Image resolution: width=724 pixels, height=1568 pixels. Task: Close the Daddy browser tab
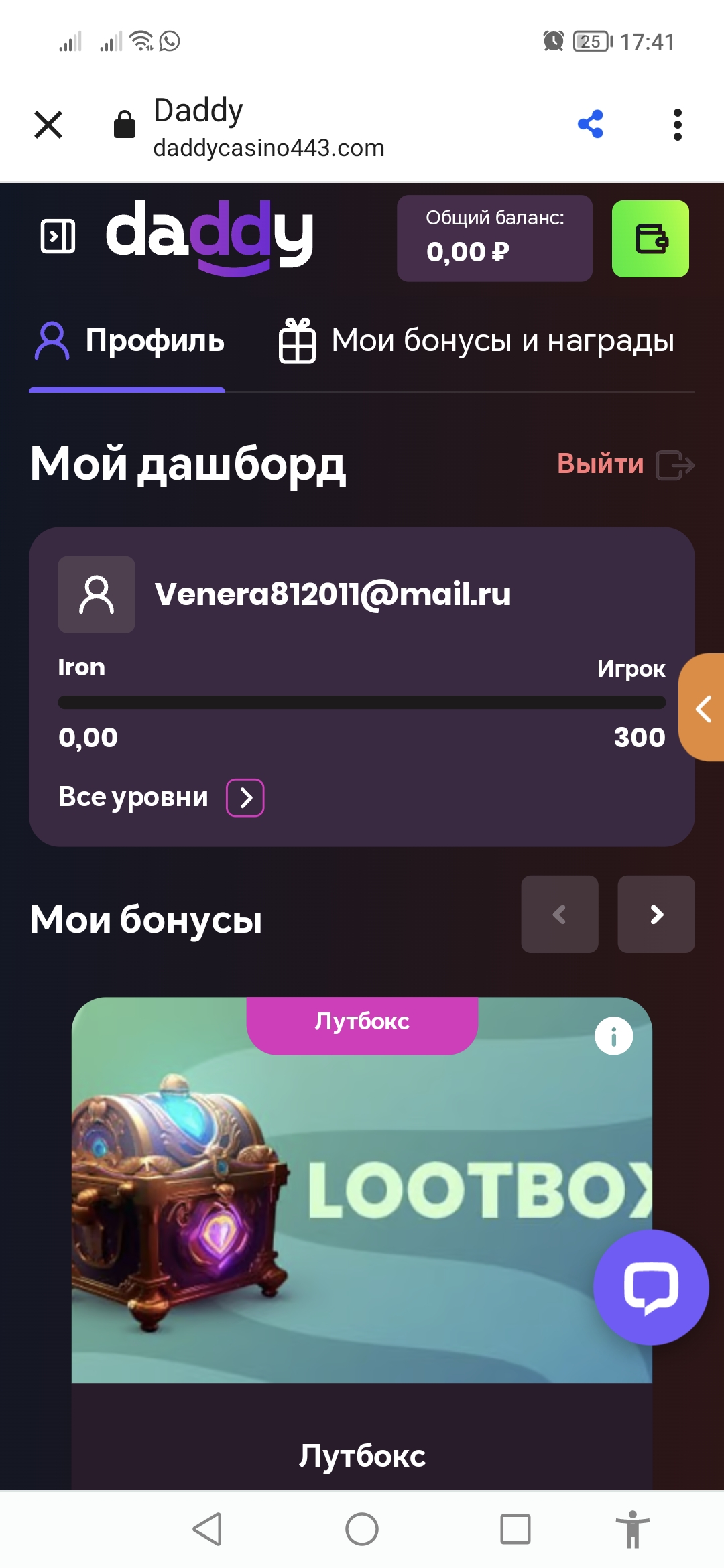tap(48, 125)
